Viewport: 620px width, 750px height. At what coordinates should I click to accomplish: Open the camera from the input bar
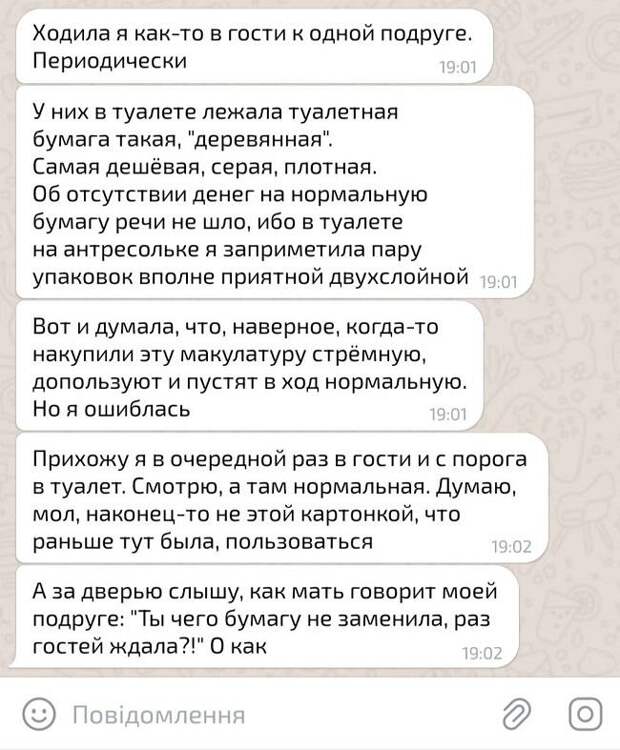click(x=582, y=714)
